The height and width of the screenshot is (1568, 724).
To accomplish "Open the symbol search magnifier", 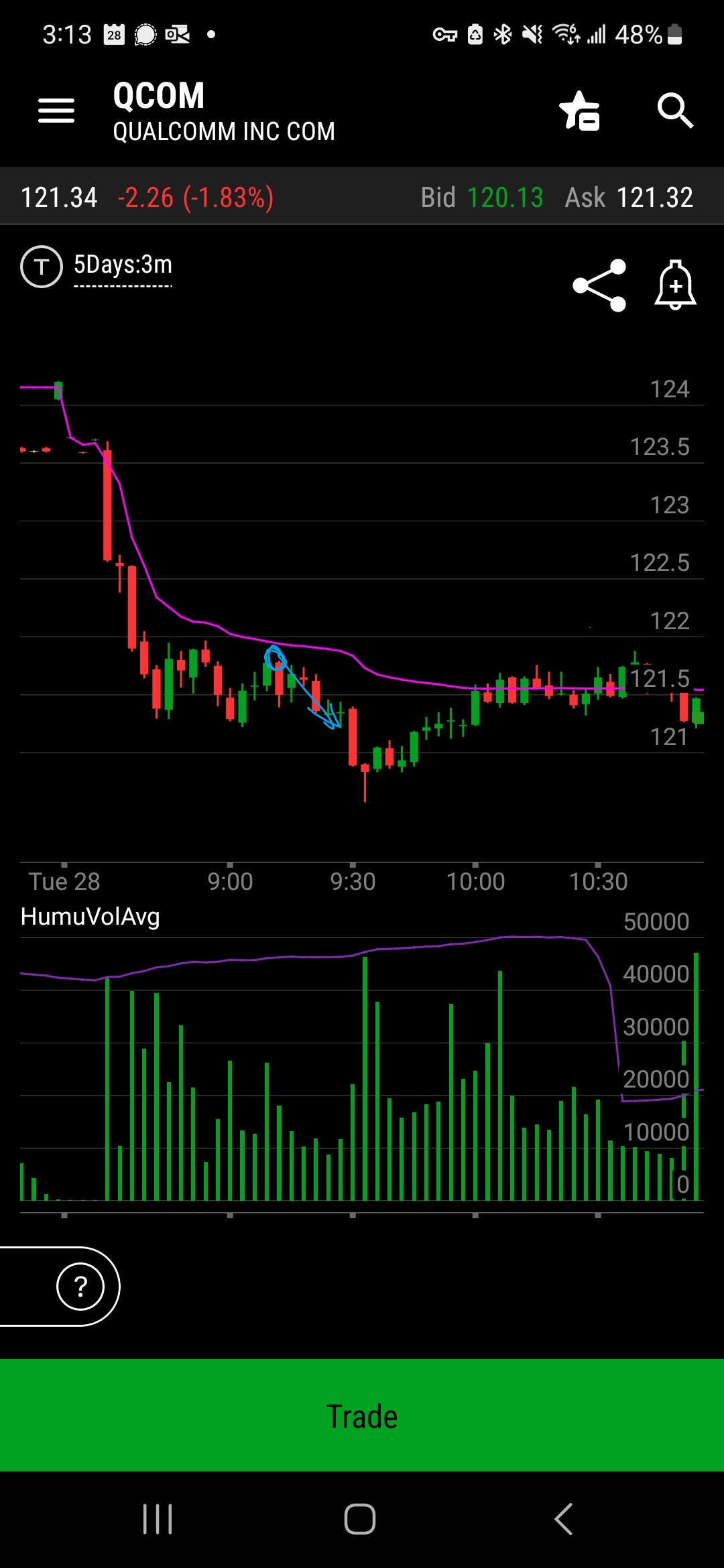I will [674, 111].
